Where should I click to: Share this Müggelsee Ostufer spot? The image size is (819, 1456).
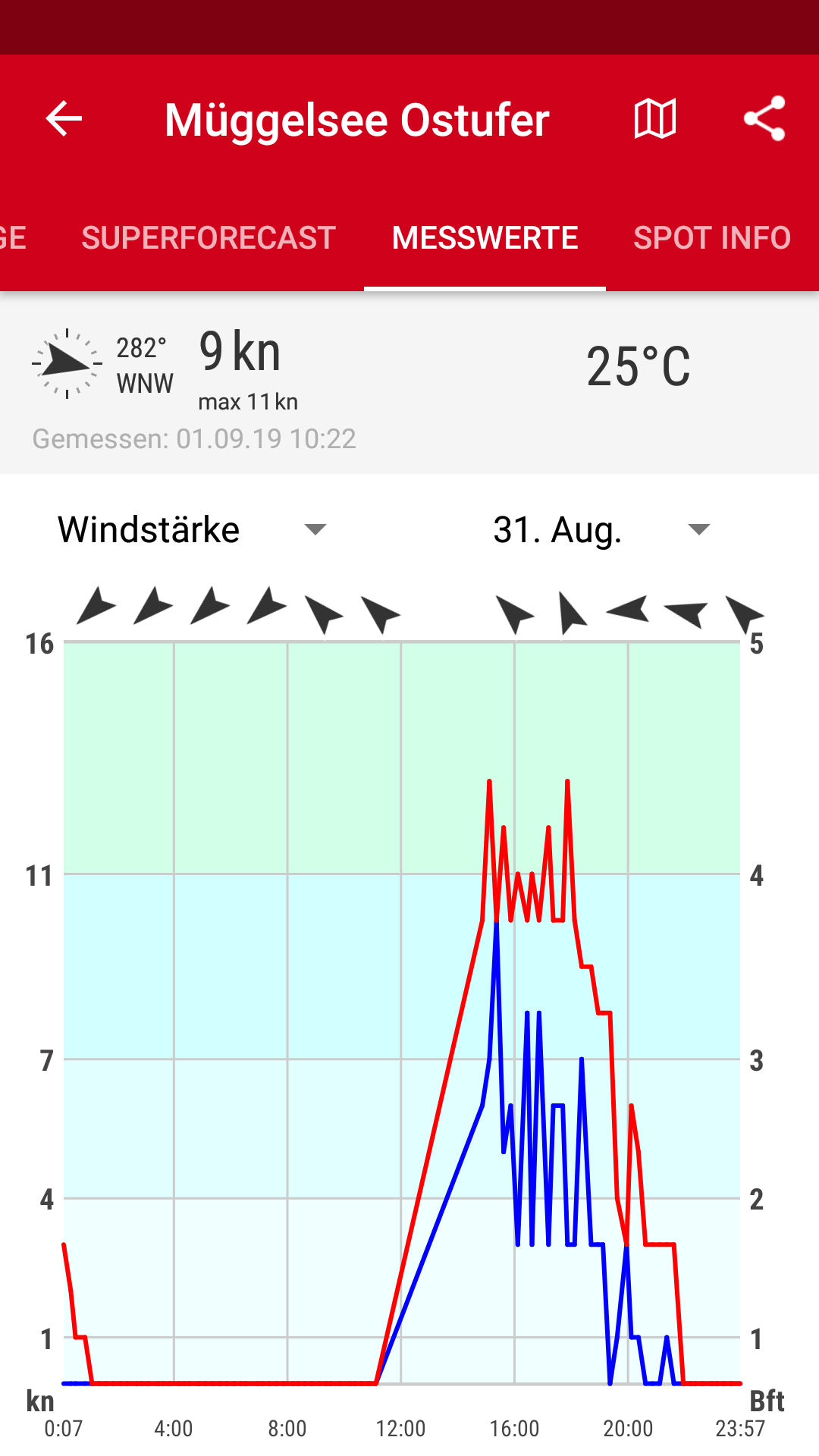point(764,119)
